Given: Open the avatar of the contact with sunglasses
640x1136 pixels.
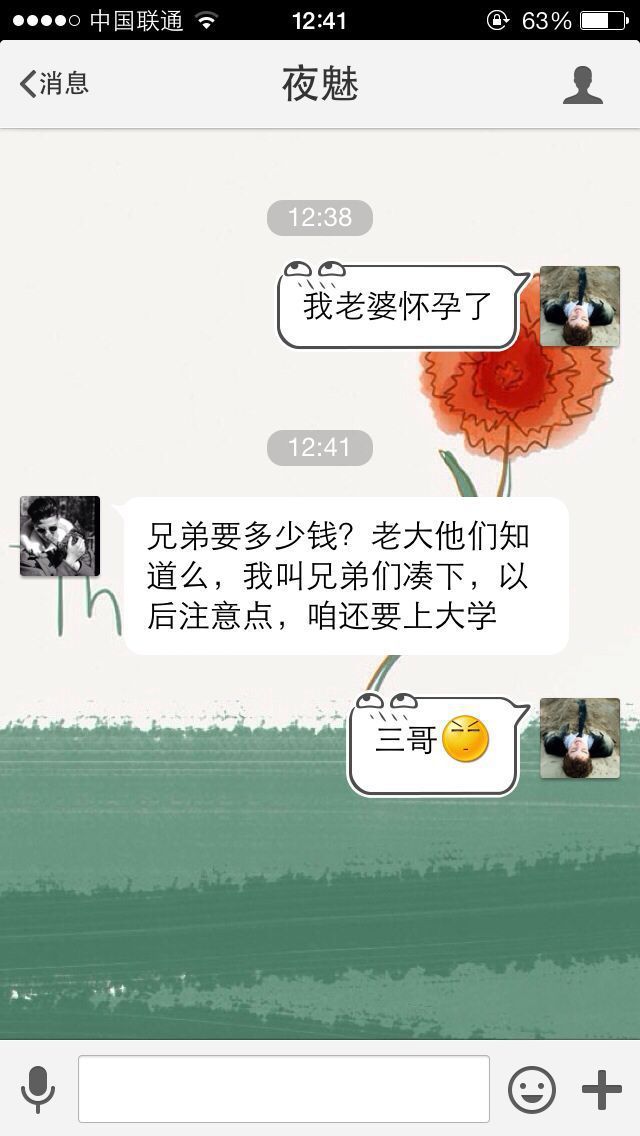Looking at the screenshot, I should pos(59,536).
